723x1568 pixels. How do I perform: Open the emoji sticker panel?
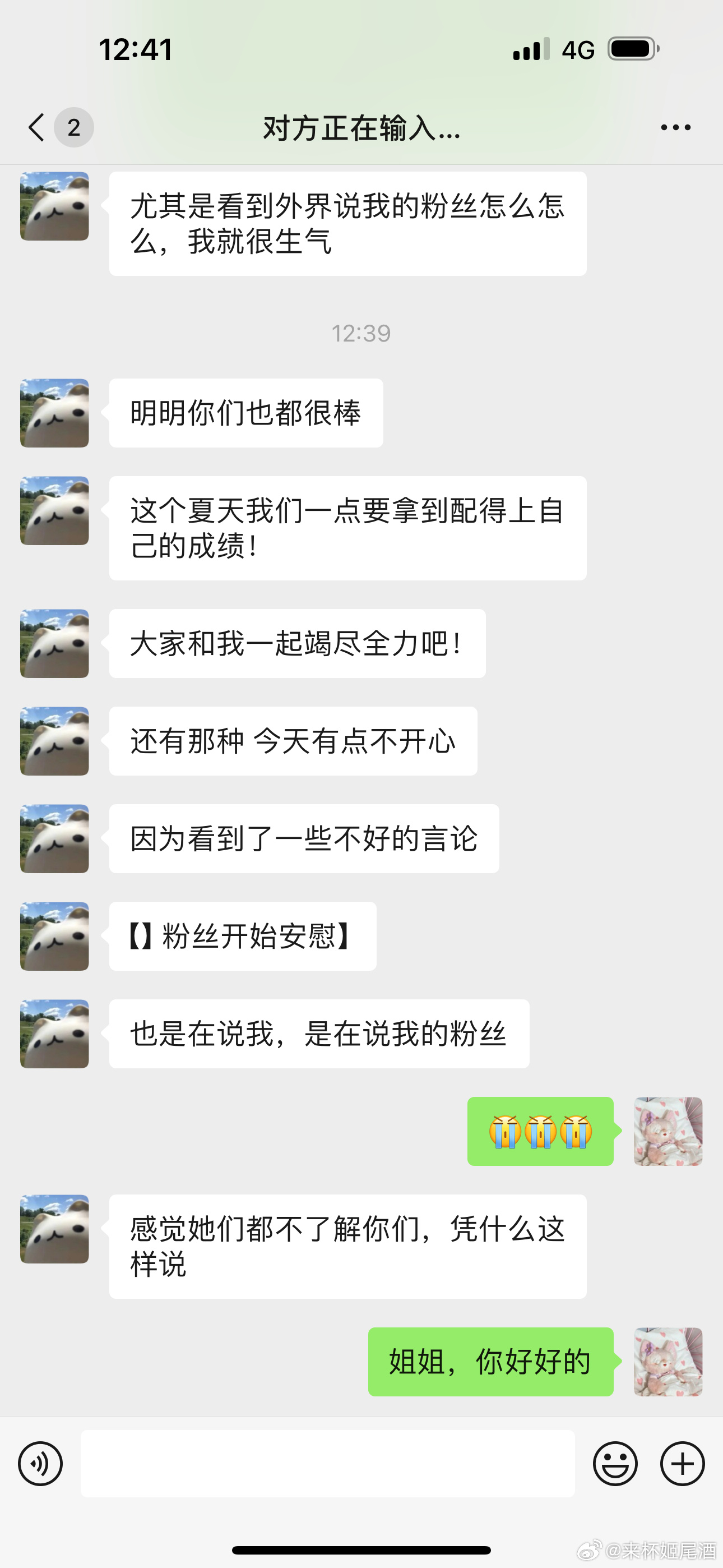[615, 1464]
